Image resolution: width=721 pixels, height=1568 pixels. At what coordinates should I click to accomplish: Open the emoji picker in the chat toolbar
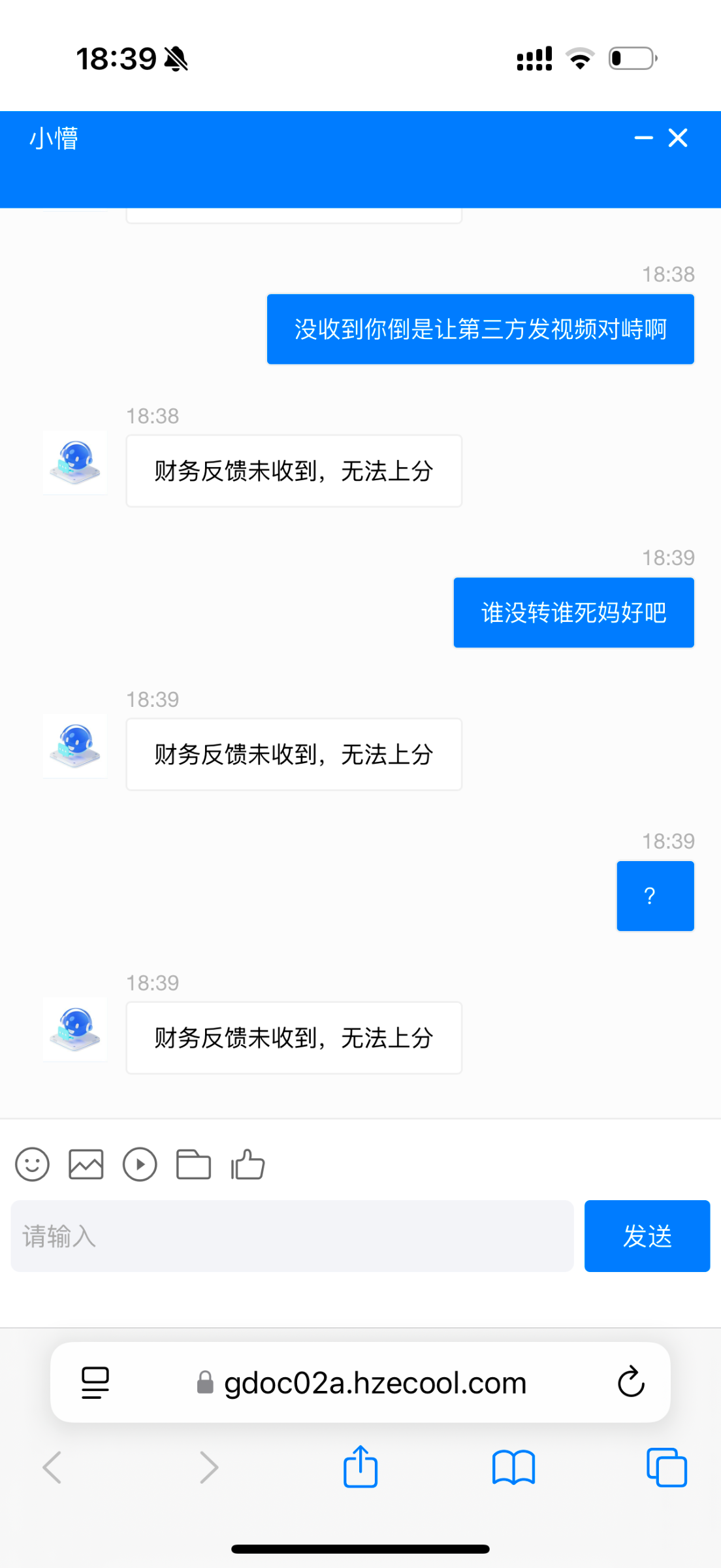click(x=31, y=1164)
